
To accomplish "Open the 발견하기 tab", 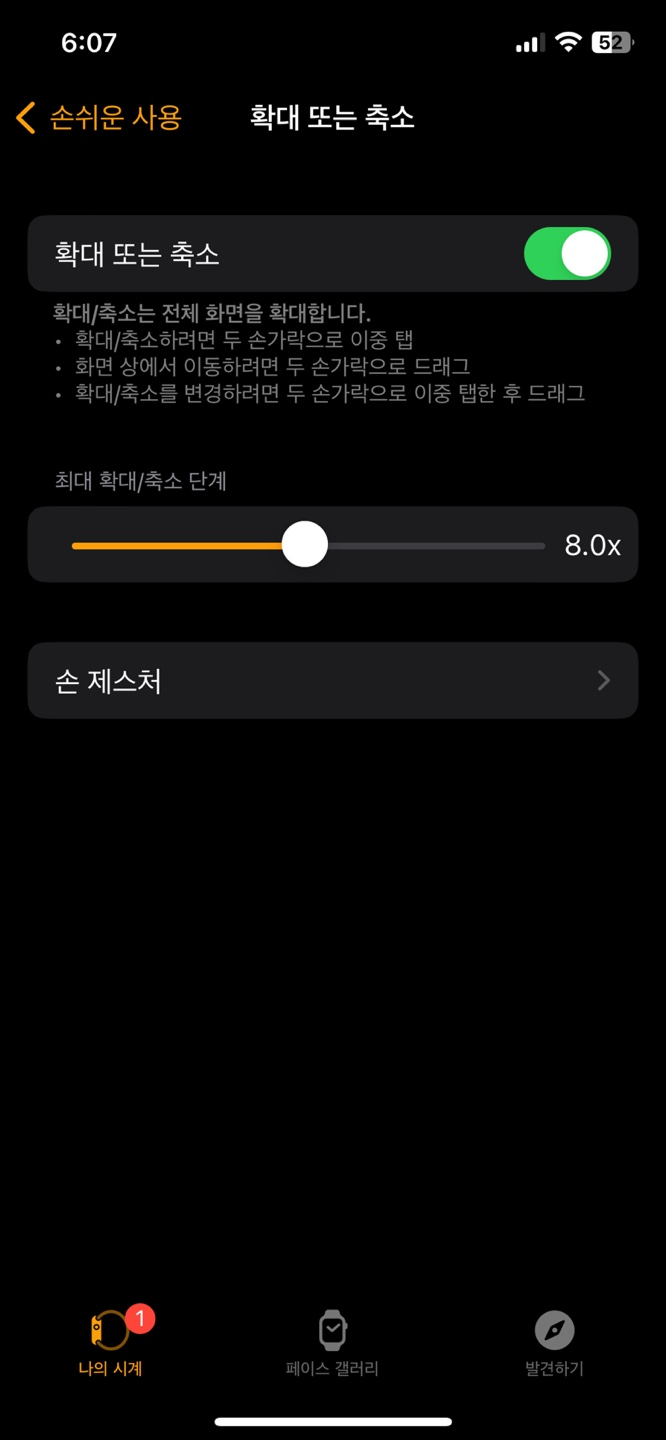I will (x=554, y=1343).
